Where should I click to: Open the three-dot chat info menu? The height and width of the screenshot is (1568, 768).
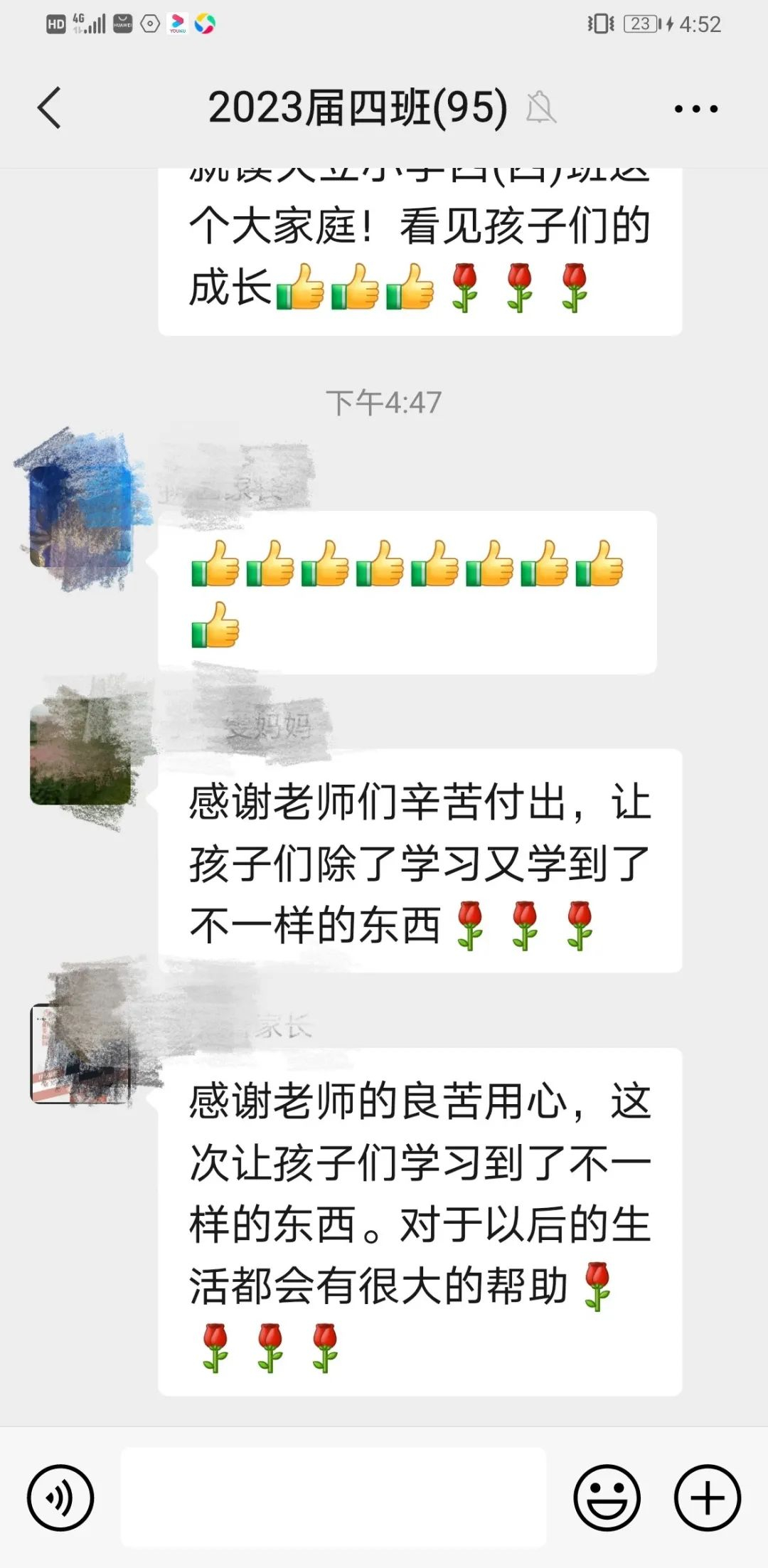(x=695, y=109)
